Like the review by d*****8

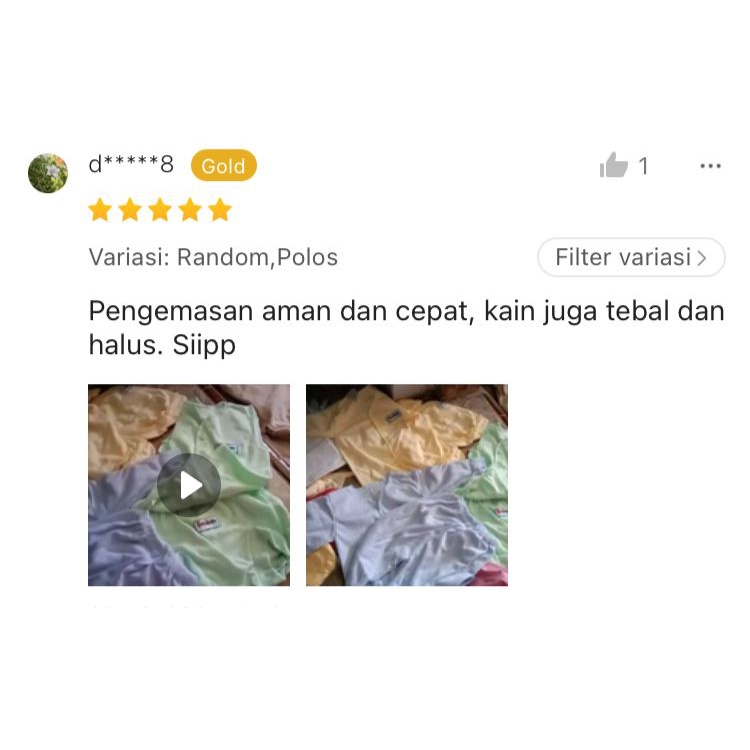coord(614,165)
